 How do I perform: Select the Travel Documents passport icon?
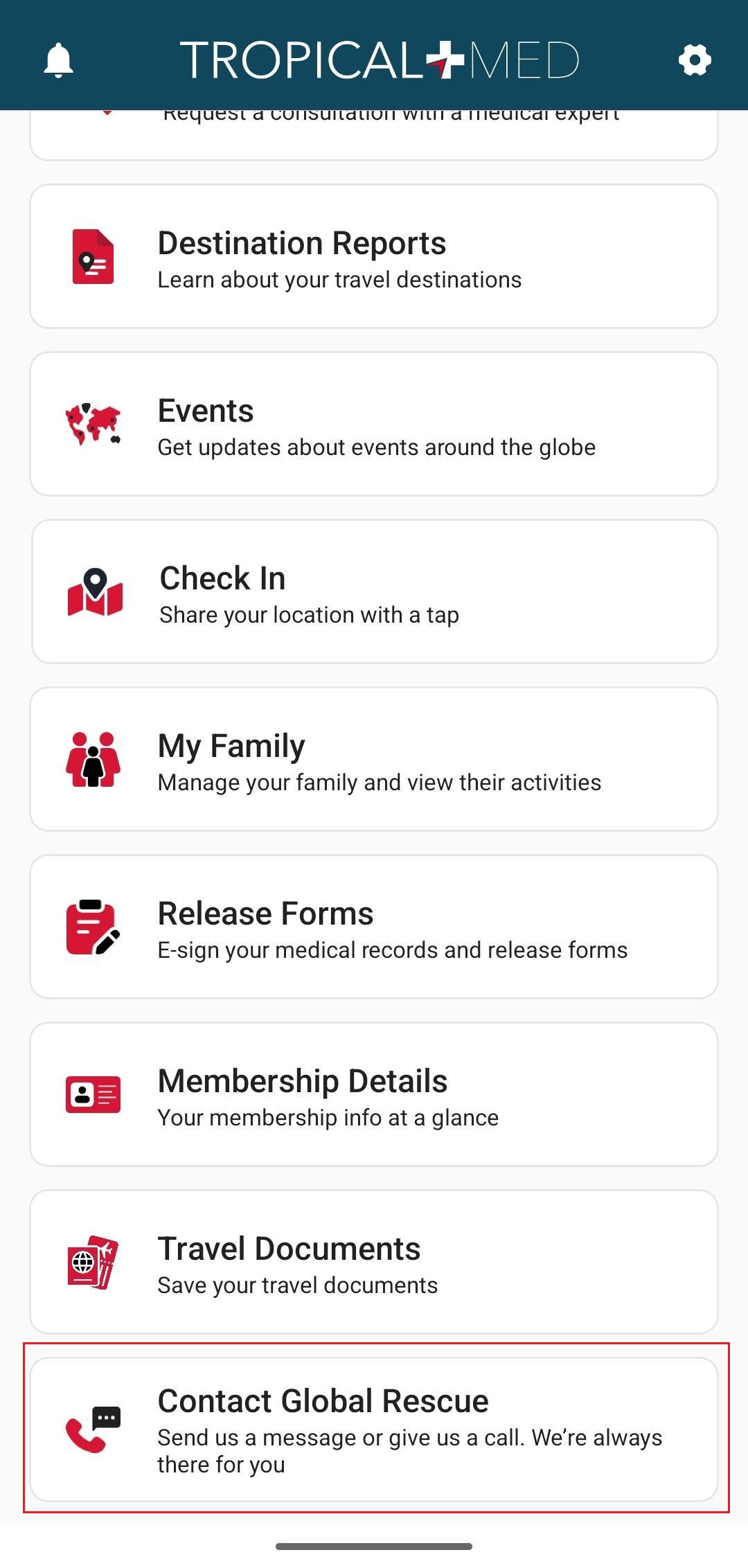point(91,1265)
